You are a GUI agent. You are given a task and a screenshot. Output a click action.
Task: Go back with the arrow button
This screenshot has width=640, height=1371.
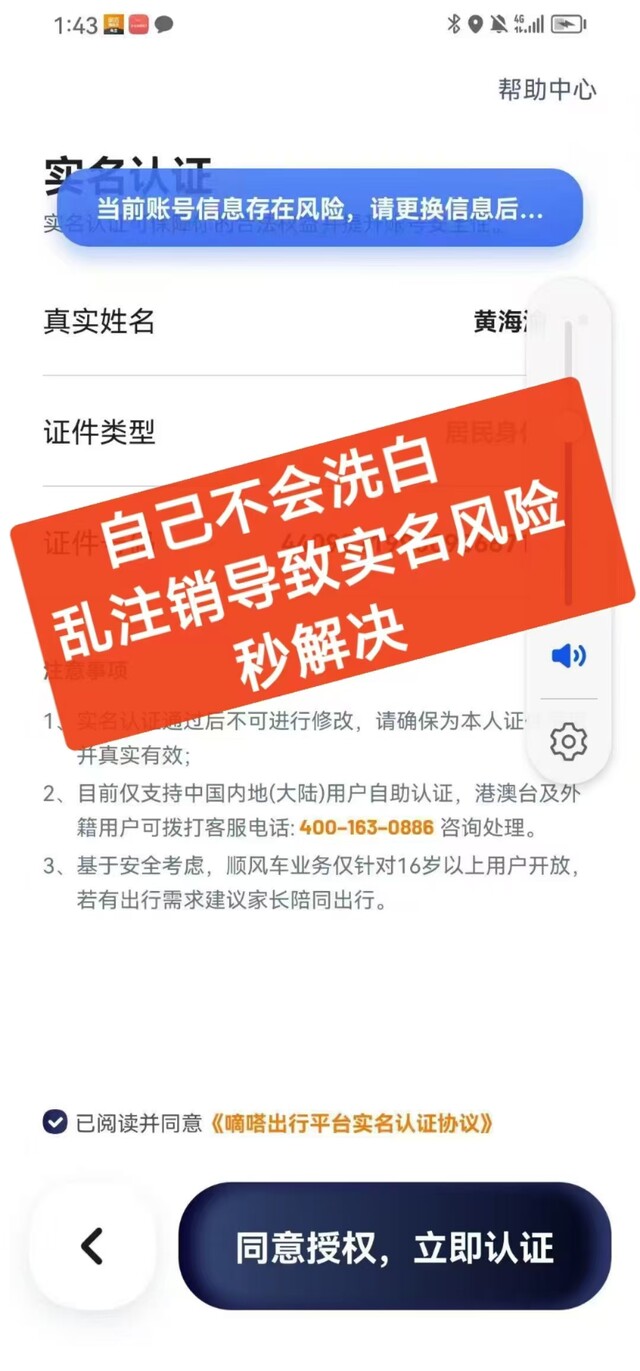pyautogui.click(x=92, y=1247)
